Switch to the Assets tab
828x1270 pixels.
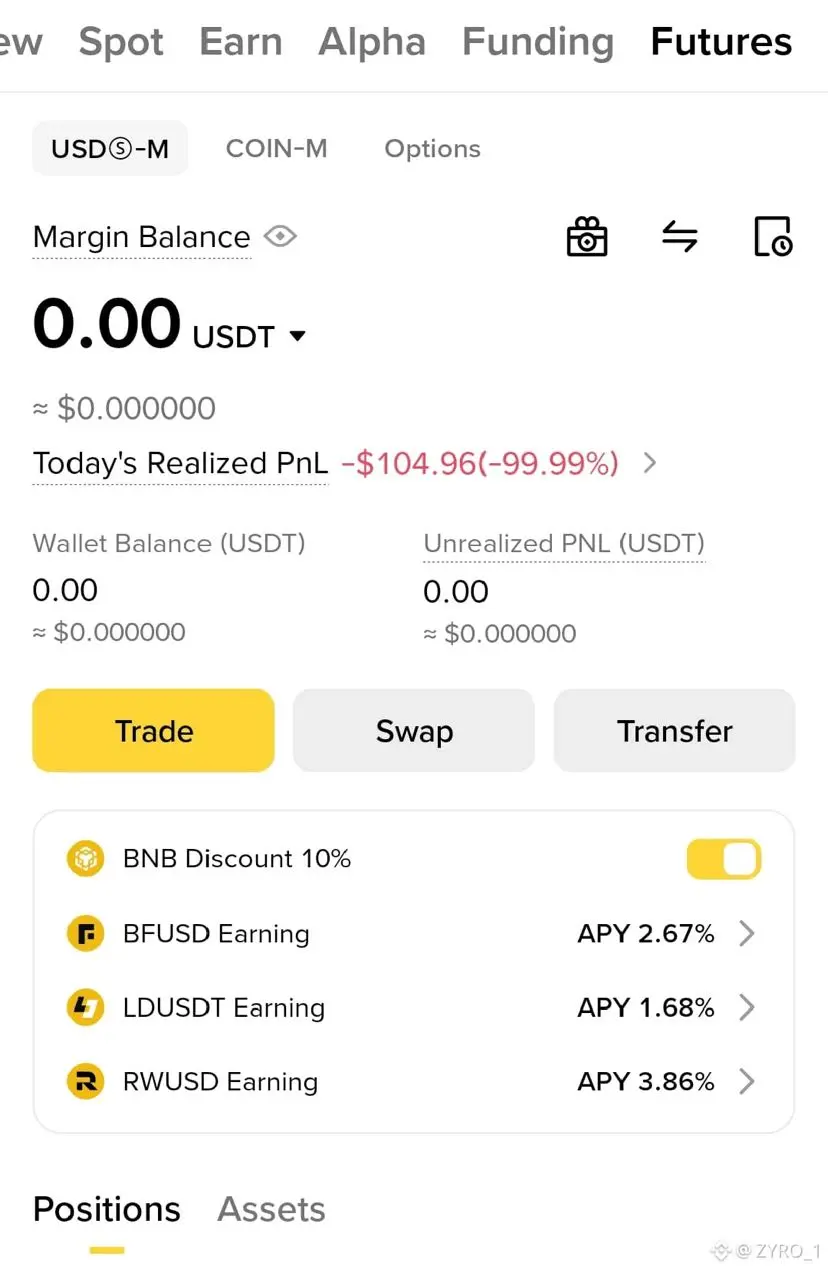point(271,1210)
